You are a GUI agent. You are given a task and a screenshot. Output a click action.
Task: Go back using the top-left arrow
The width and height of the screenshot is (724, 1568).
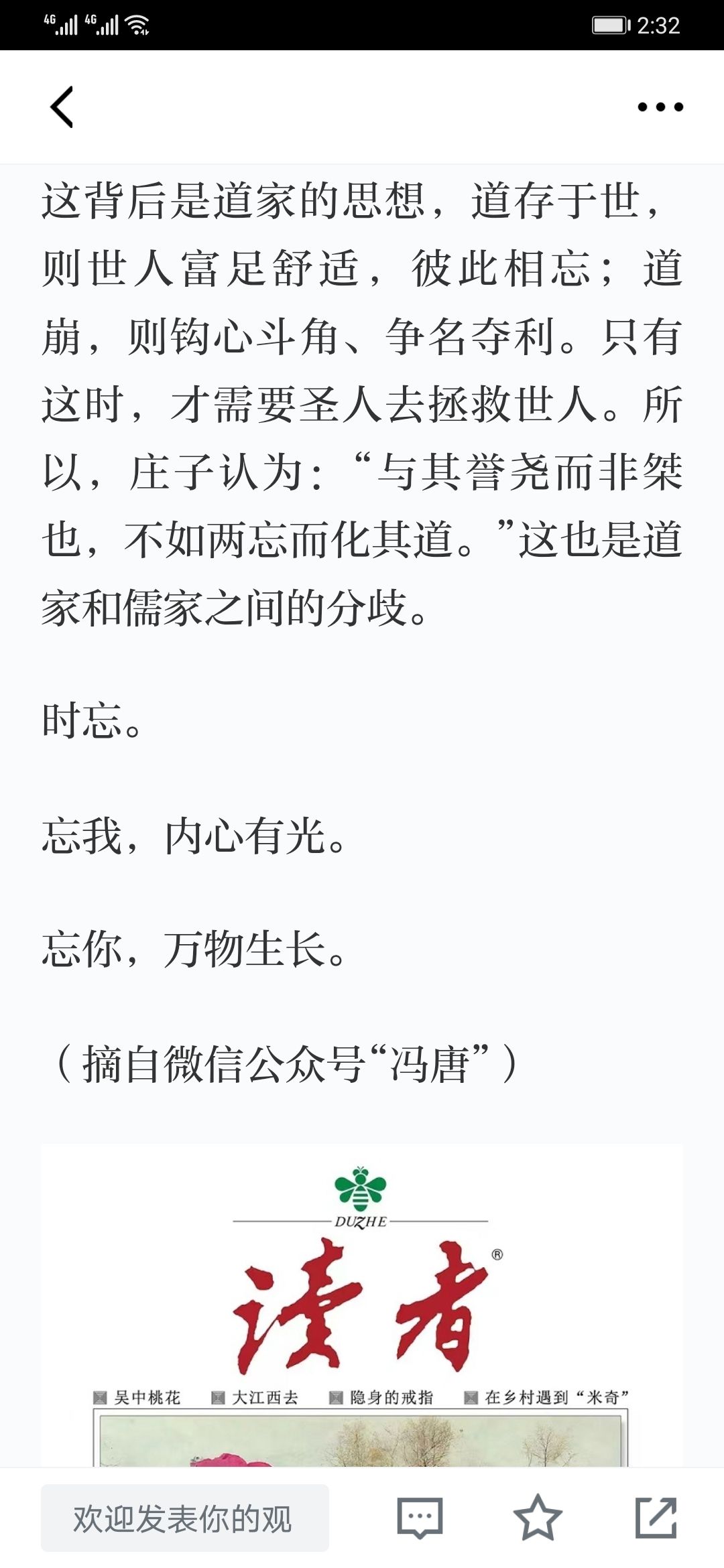(62, 107)
